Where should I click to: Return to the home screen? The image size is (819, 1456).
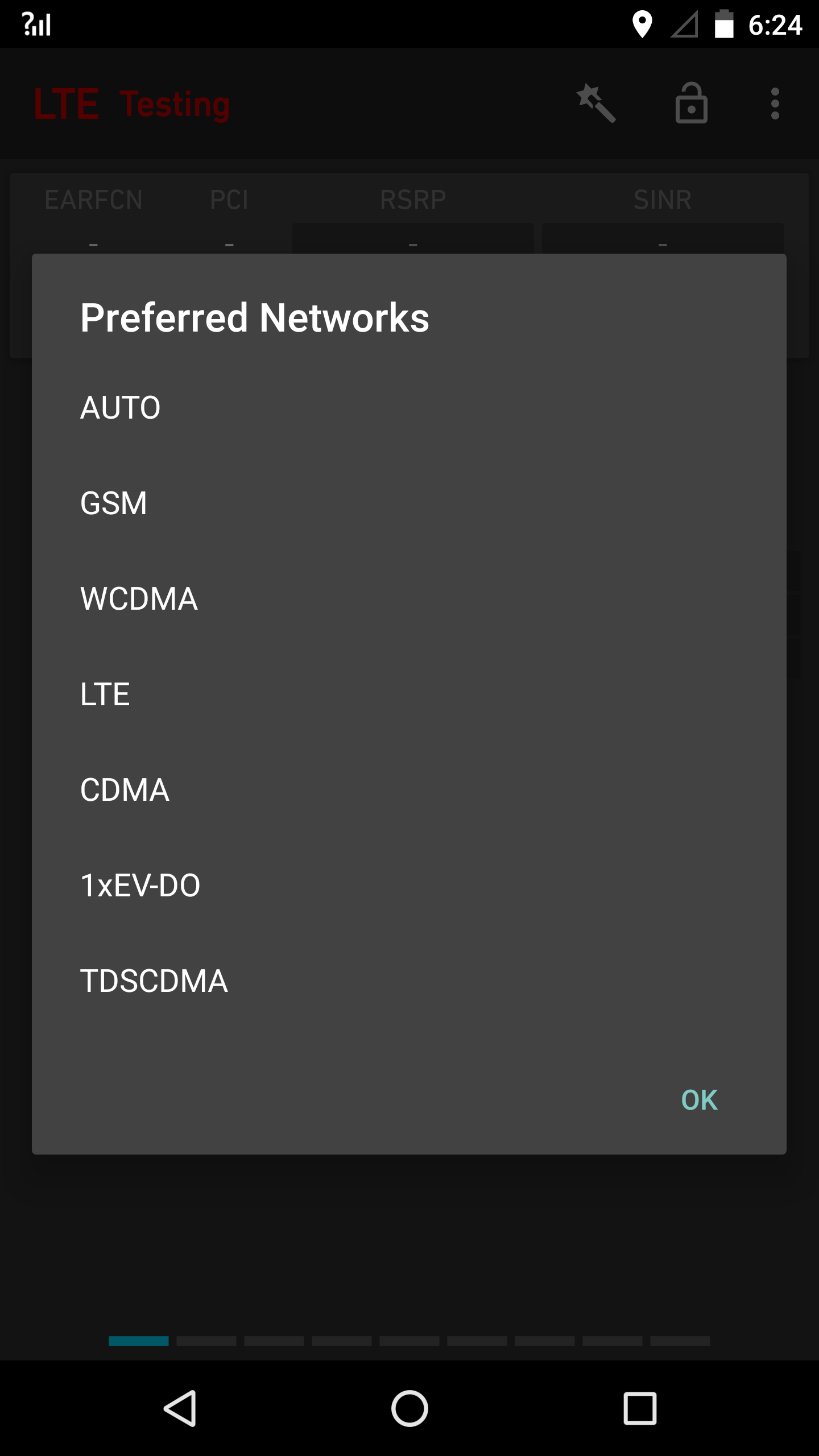click(x=409, y=1408)
